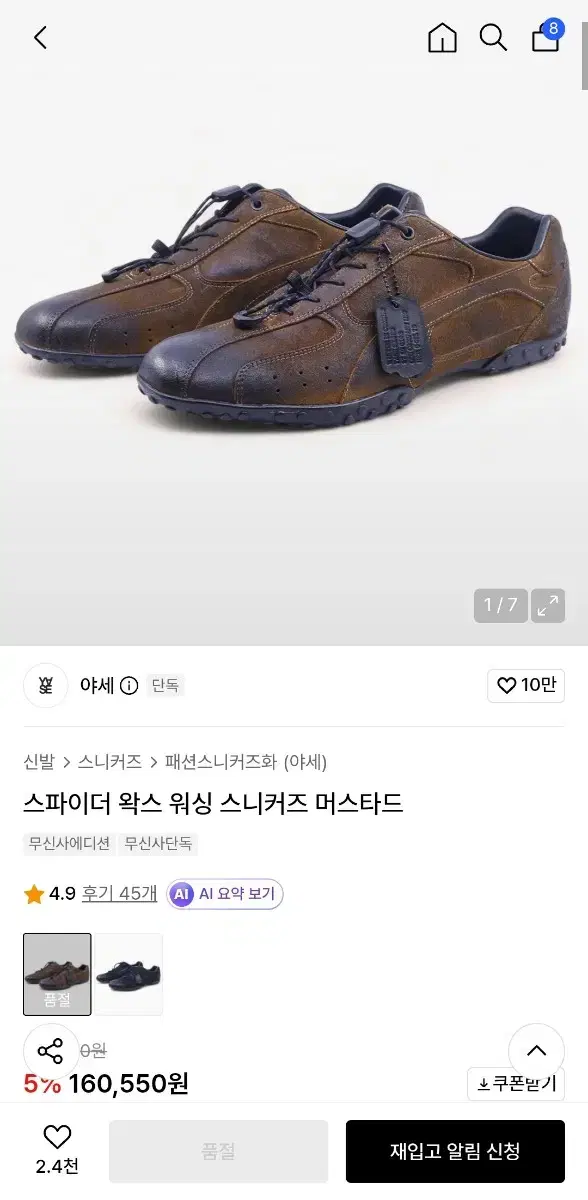Image resolution: width=588 pixels, height=1200 pixels.
Task: View the AI 요약 보기 review summary
Action: coord(225,894)
